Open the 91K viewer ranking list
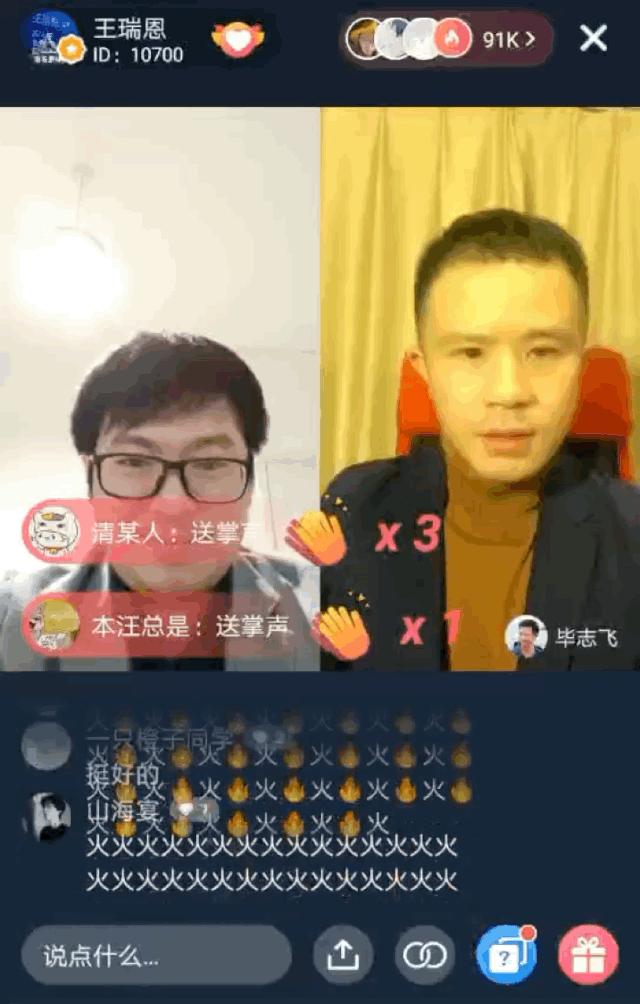 (510, 39)
